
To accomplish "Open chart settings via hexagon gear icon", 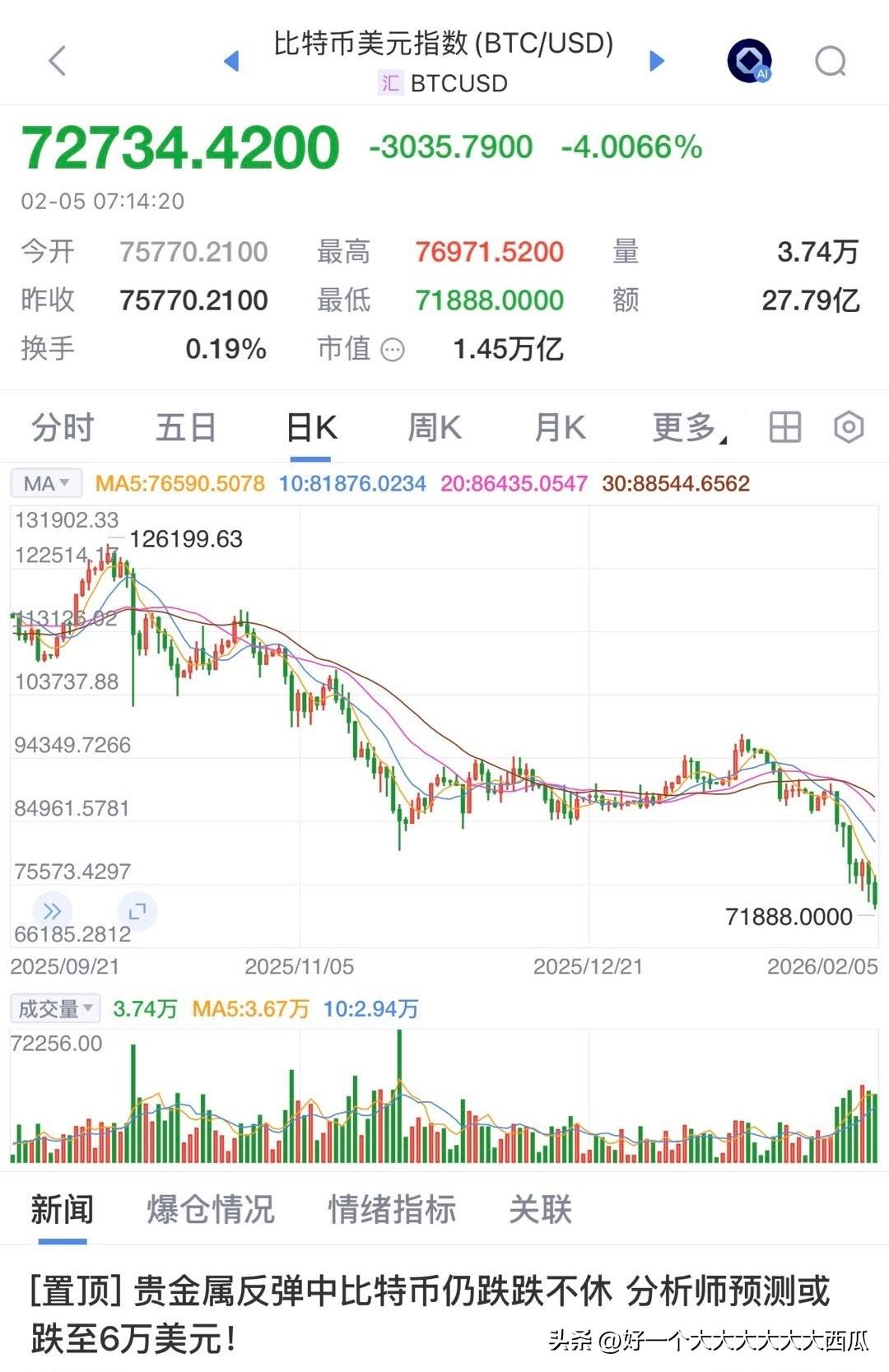I will [x=847, y=427].
